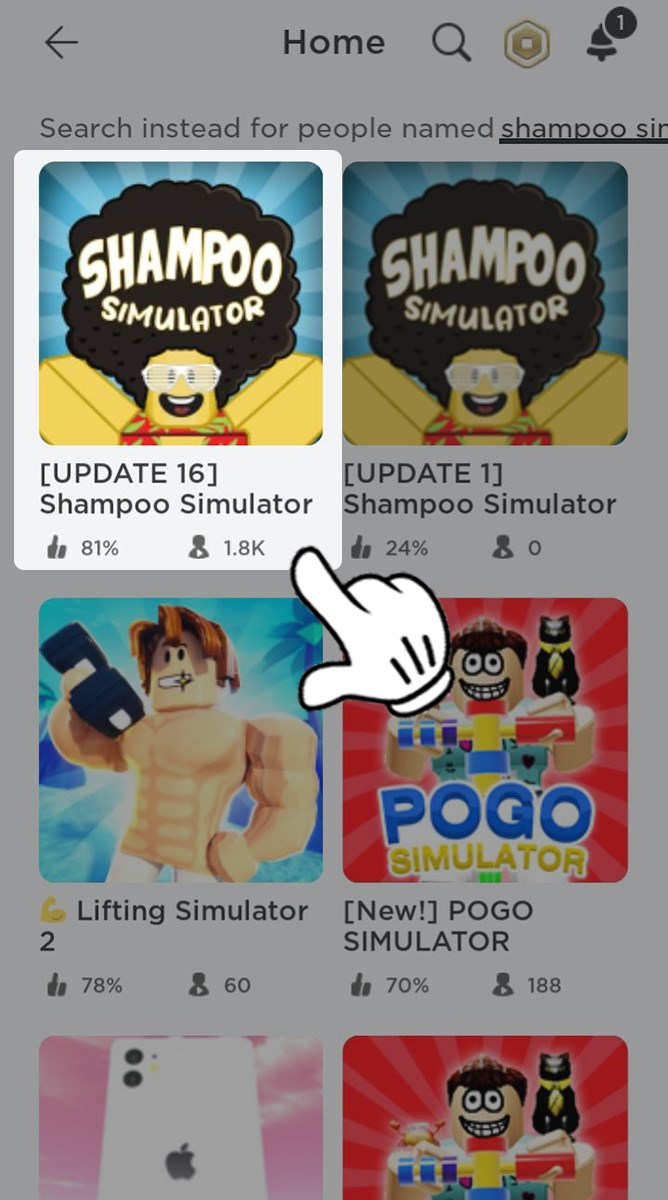This screenshot has height=1200, width=668.
Task: Open the notifications bell
Action: point(604,42)
